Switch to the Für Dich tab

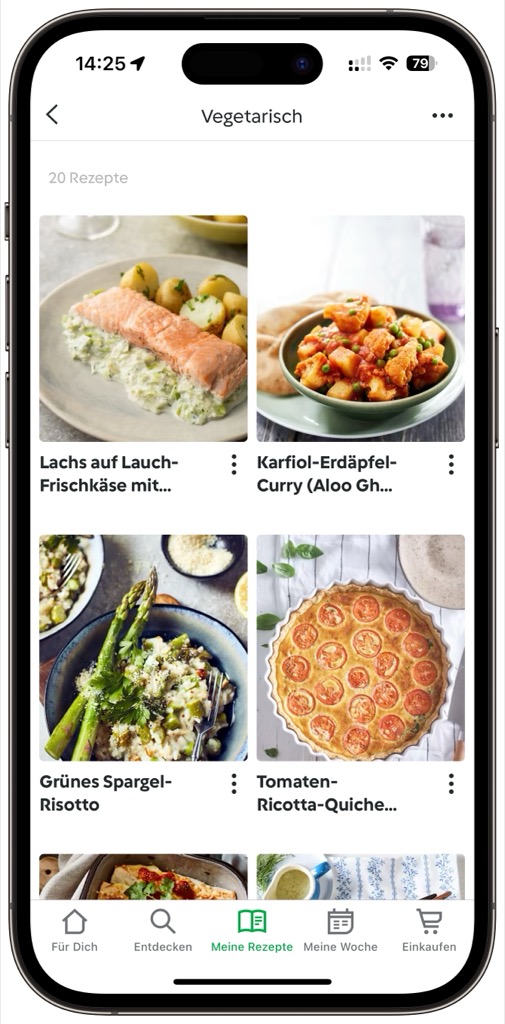74,930
